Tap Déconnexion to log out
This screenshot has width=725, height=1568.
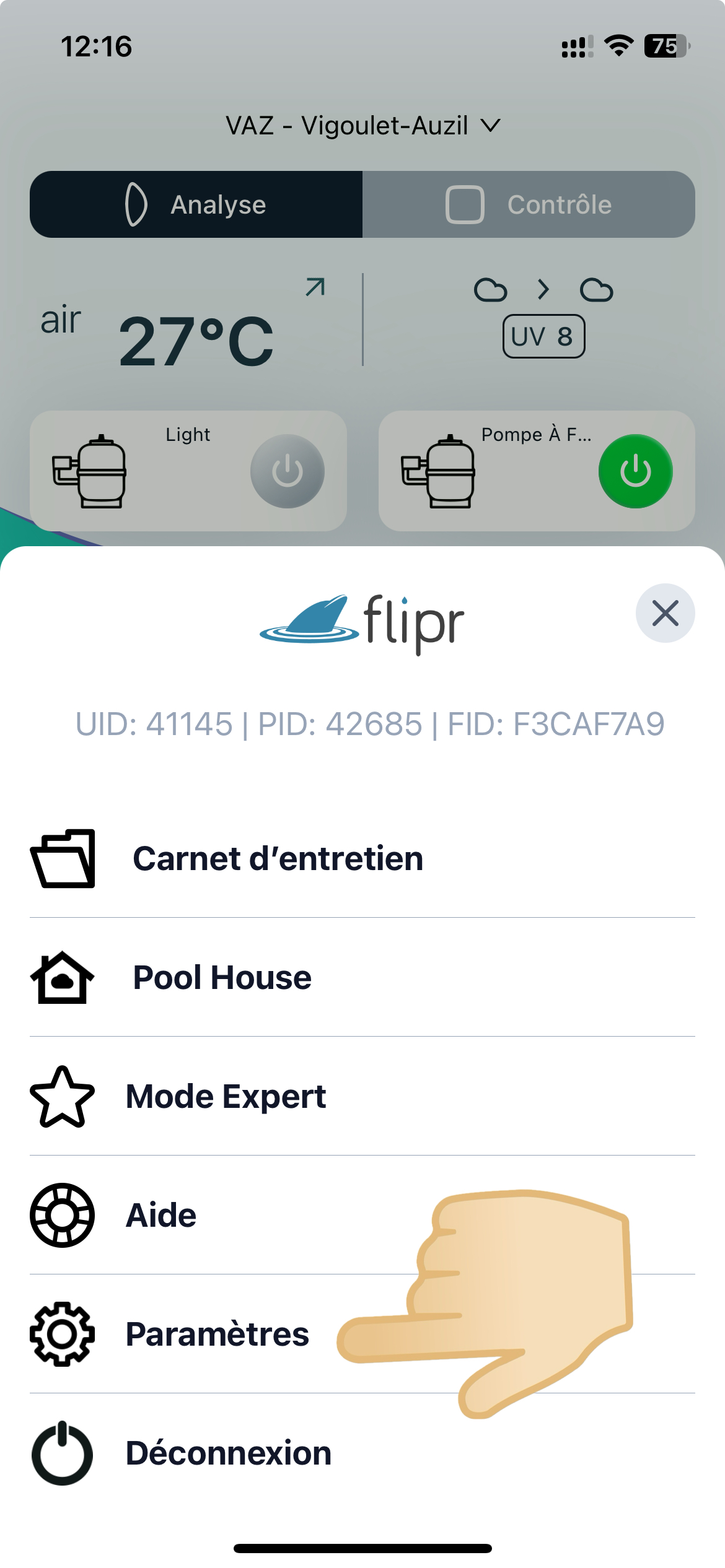[x=228, y=1453]
